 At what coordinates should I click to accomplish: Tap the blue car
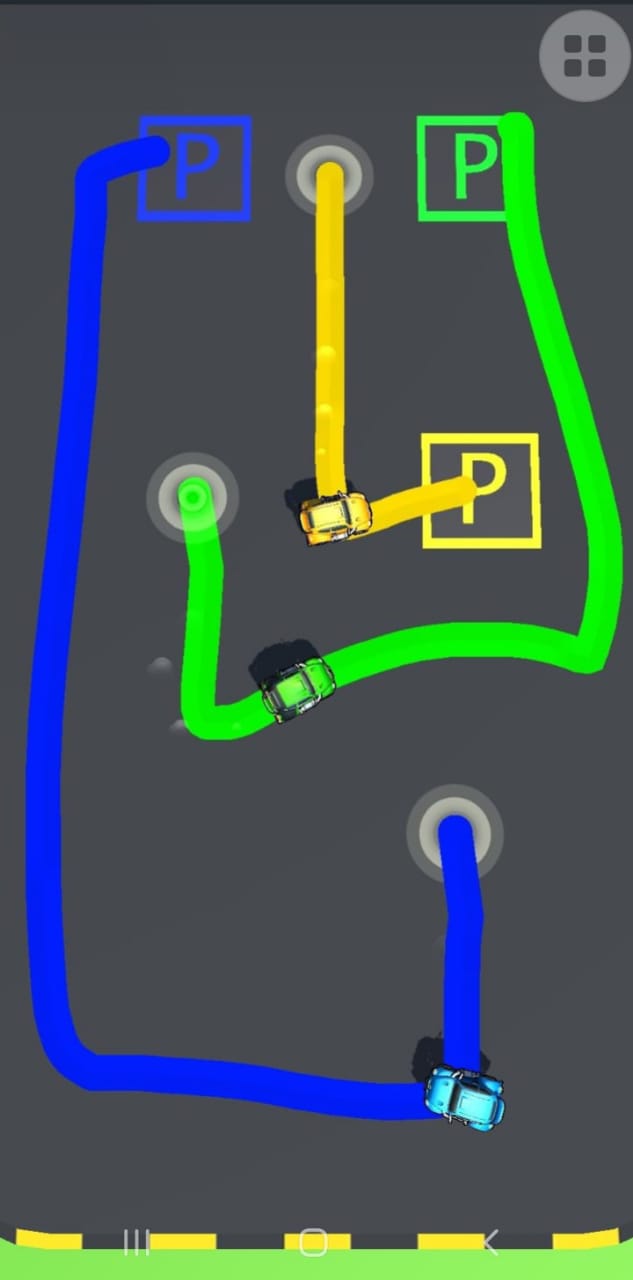pyautogui.click(x=465, y=1096)
